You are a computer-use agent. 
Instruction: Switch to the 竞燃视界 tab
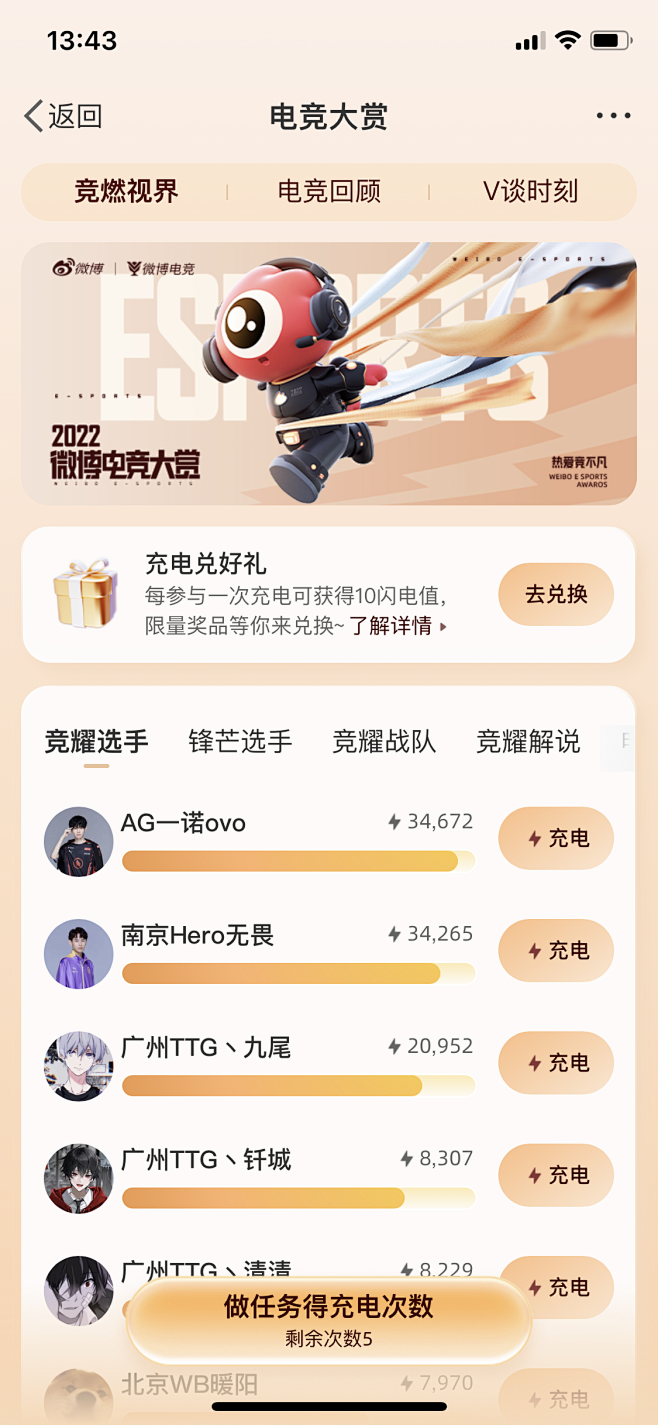pyautogui.click(x=126, y=191)
